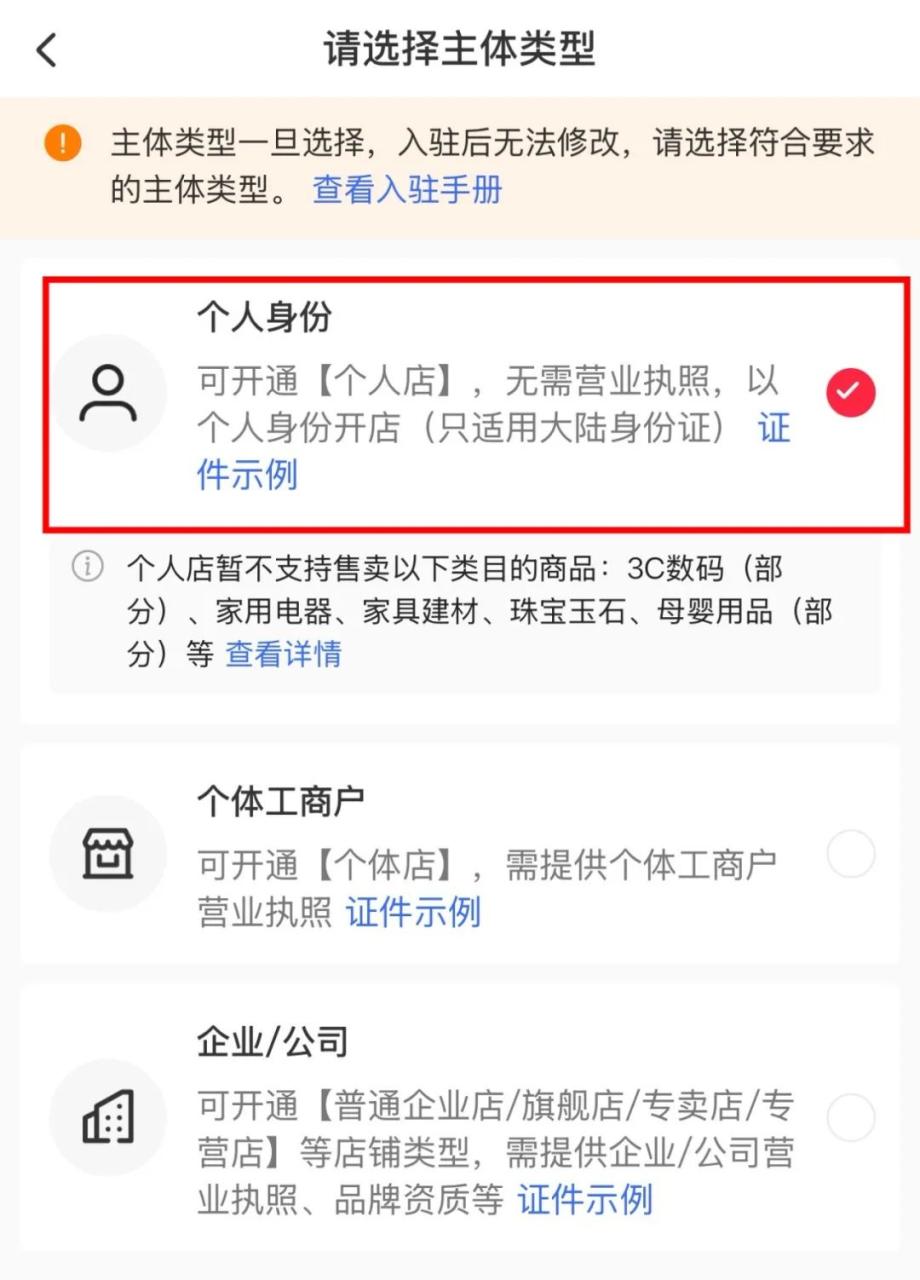Tap 查看详情 for restricted categories

pos(283,654)
